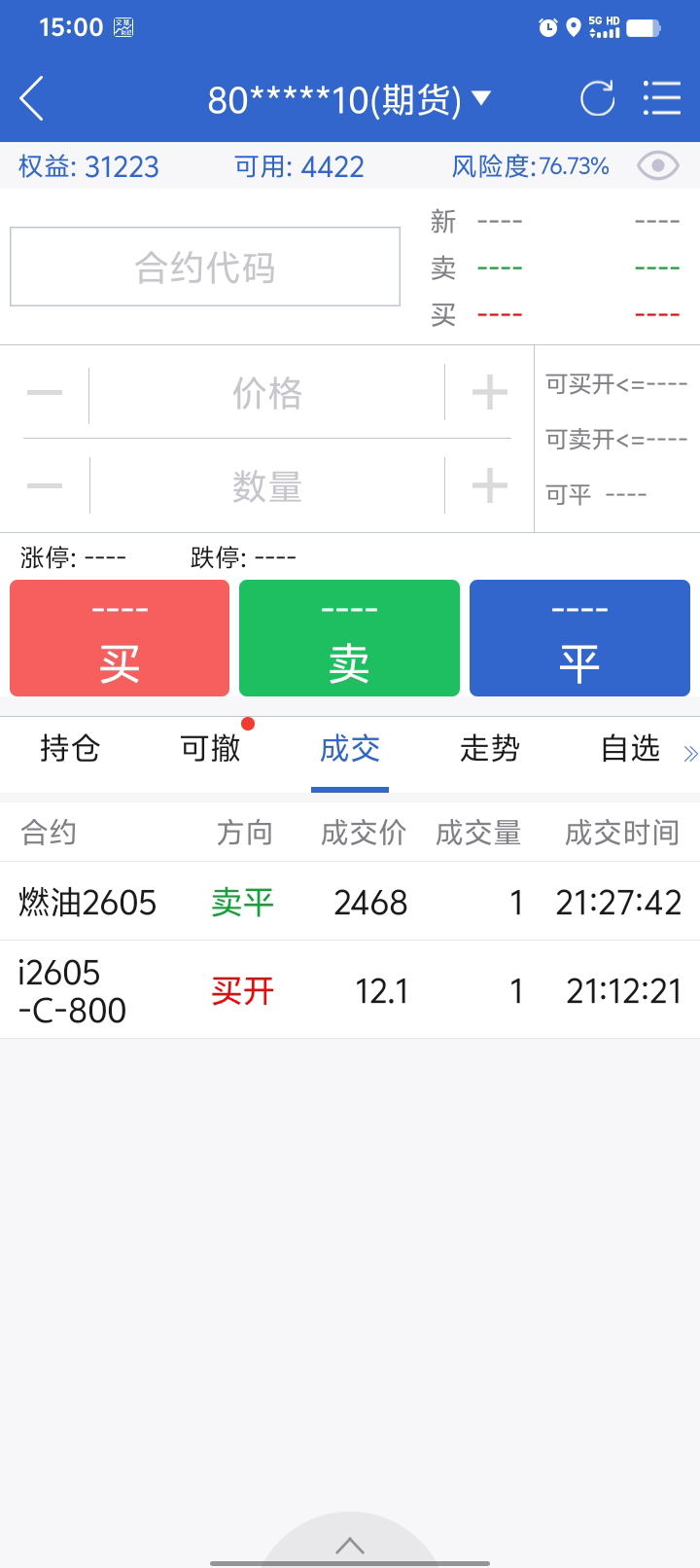
Task: Increase the 价格 price value
Action: pos(489,393)
